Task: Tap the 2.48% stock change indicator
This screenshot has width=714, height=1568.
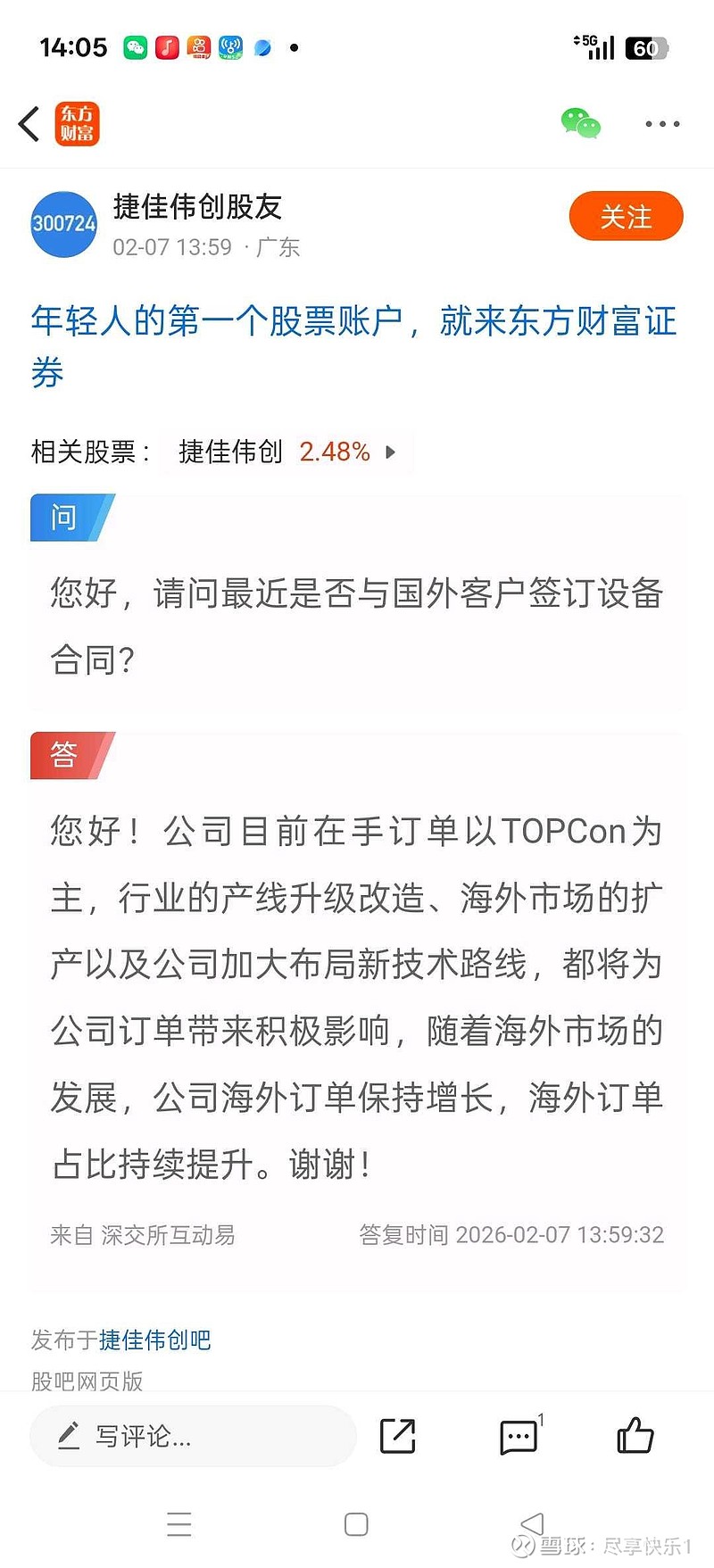Action: pyautogui.click(x=335, y=453)
